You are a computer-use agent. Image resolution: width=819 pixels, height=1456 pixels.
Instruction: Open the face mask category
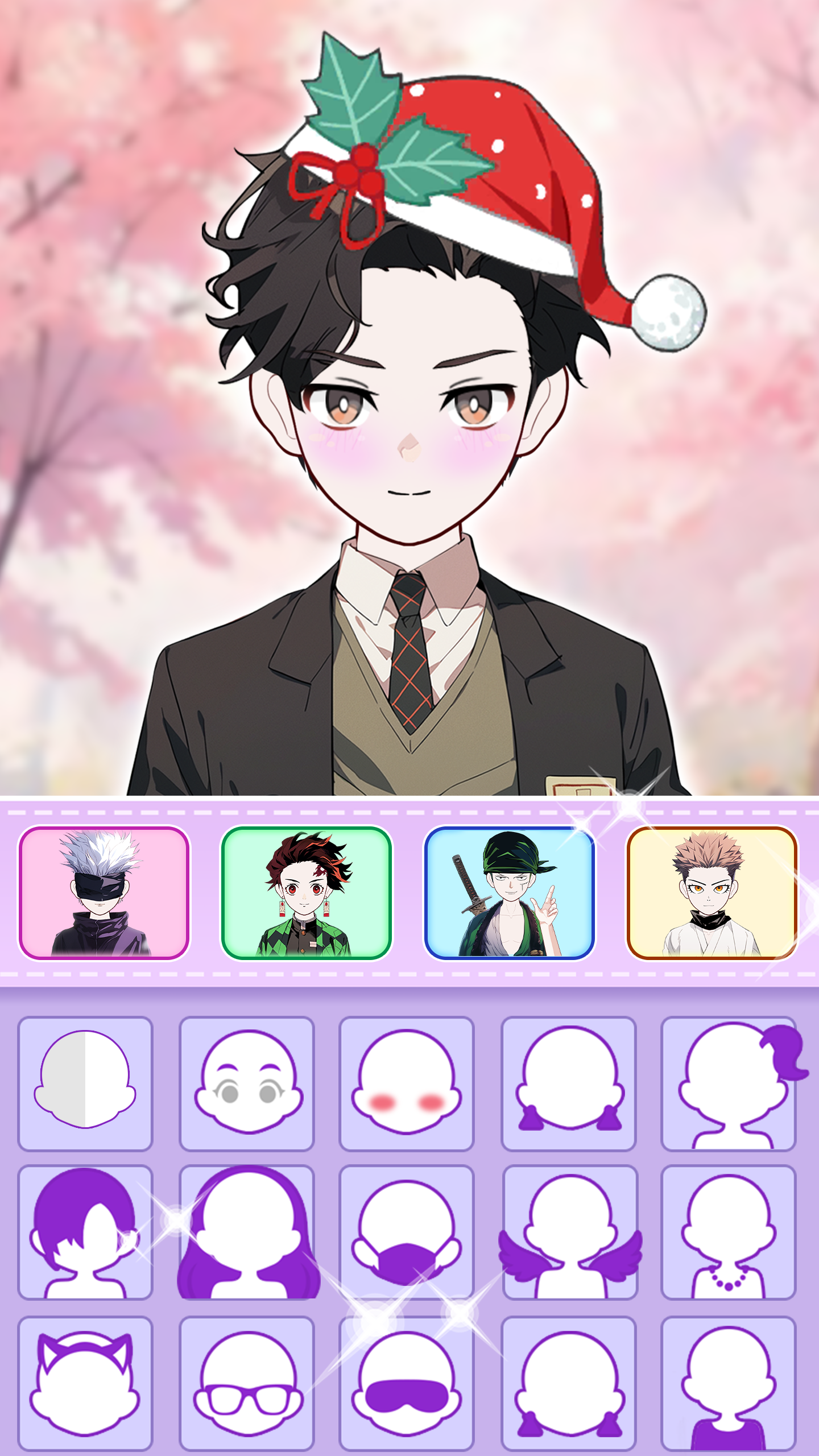coord(407,1232)
